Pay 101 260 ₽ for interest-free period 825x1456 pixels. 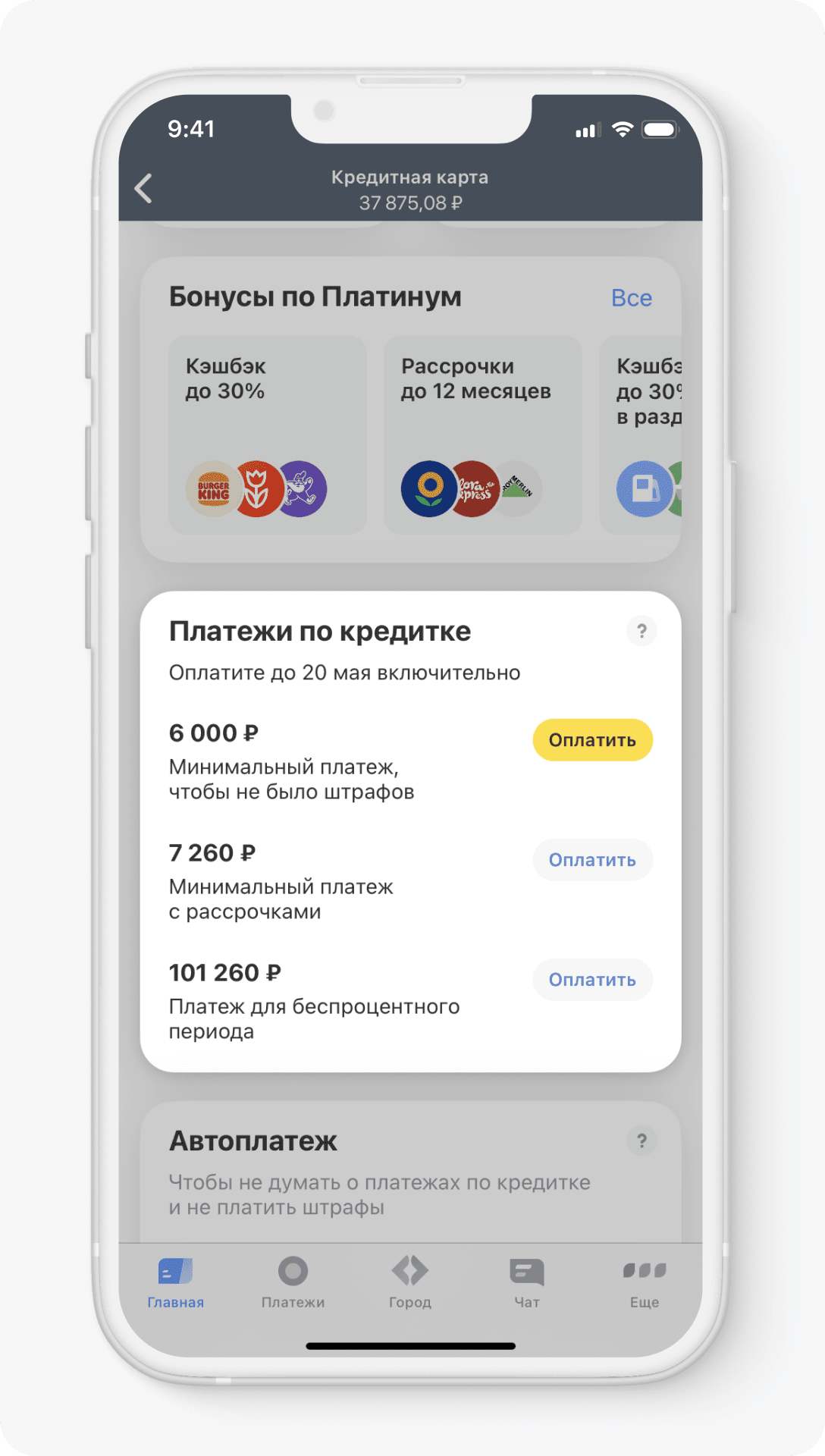(x=592, y=980)
